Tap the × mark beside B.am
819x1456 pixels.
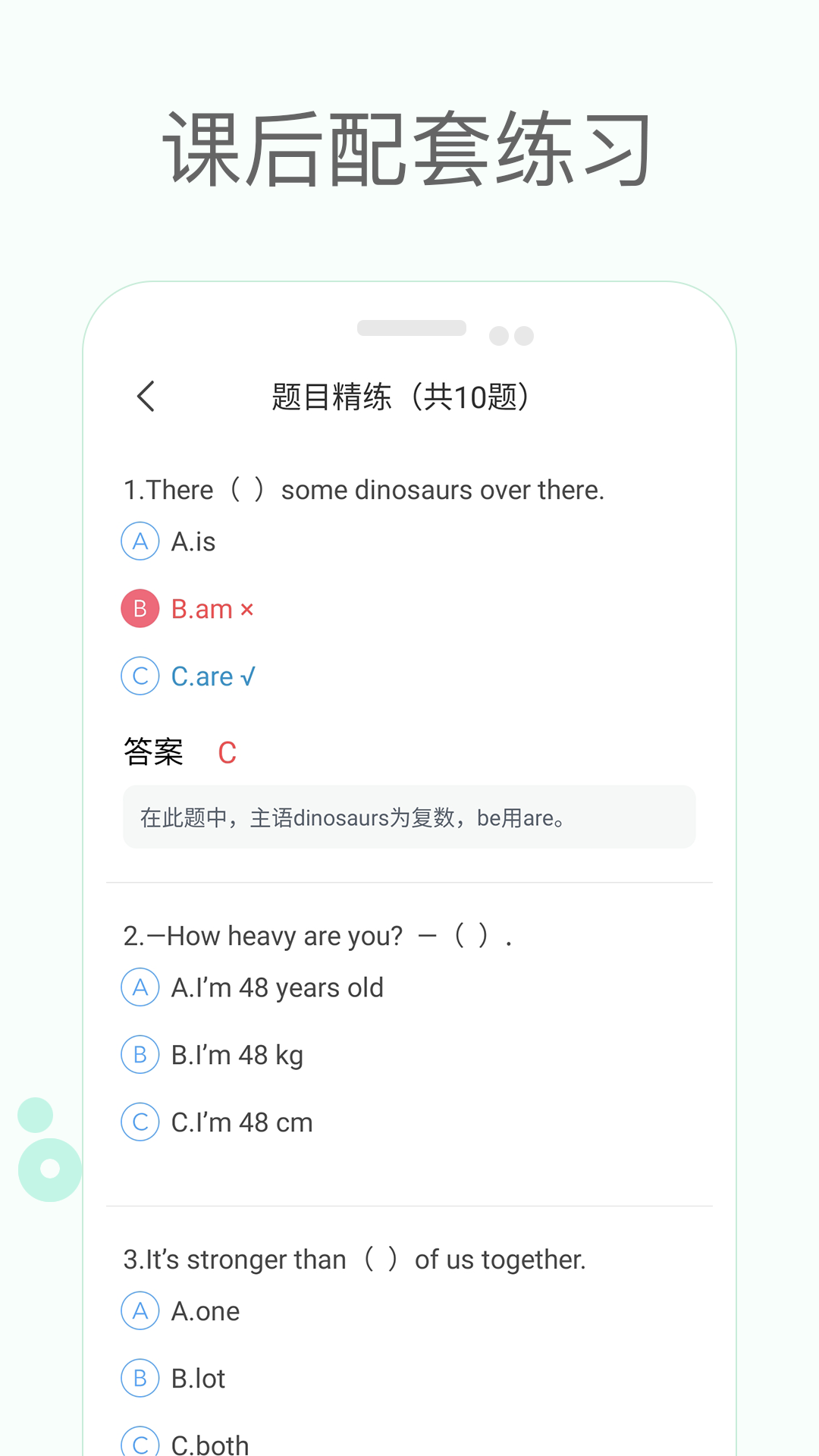[x=248, y=608]
